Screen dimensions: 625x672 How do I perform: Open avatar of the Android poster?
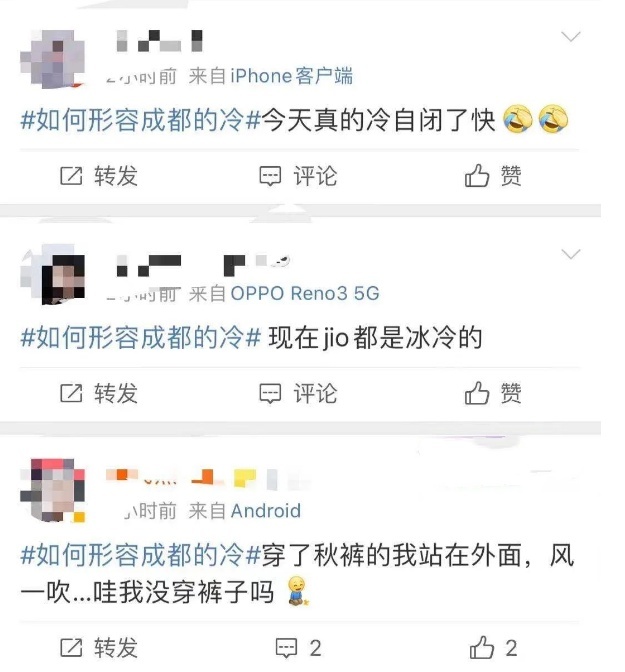click(x=52, y=490)
